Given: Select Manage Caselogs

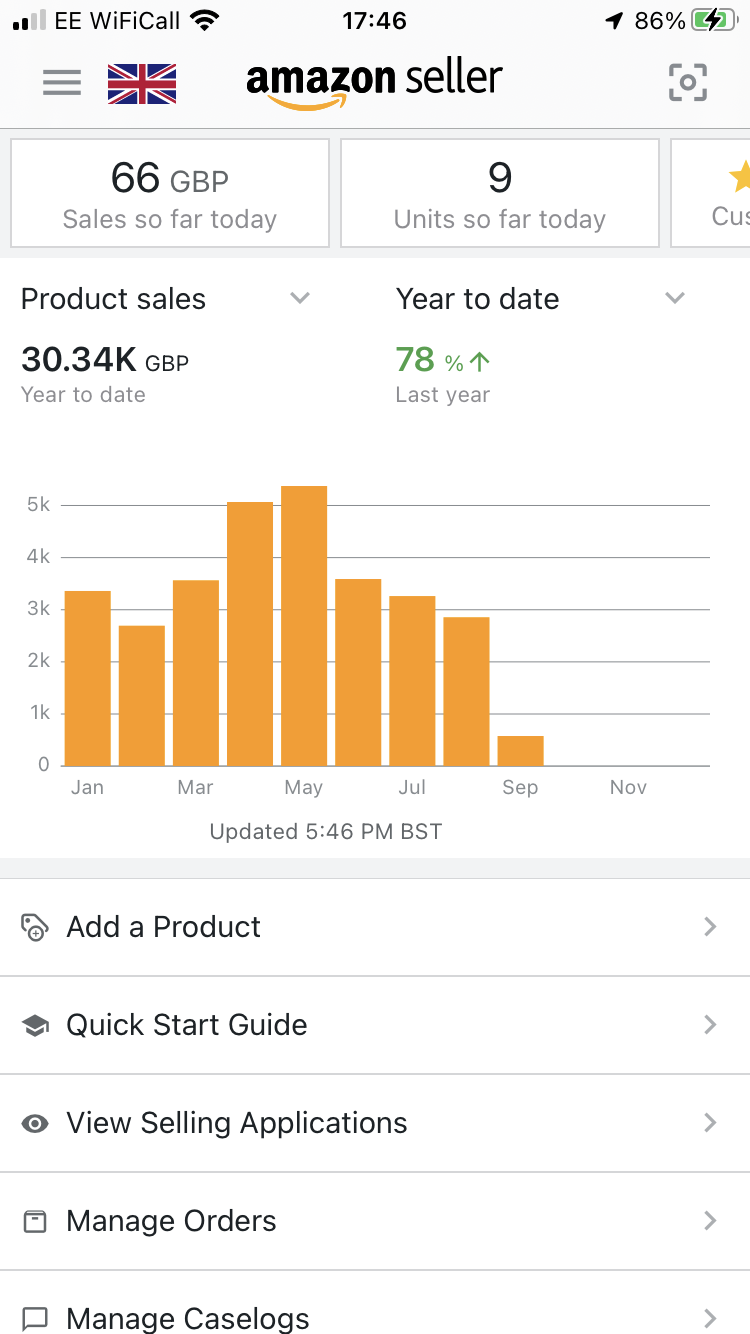Looking at the screenshot, I should click(375, 1303).
